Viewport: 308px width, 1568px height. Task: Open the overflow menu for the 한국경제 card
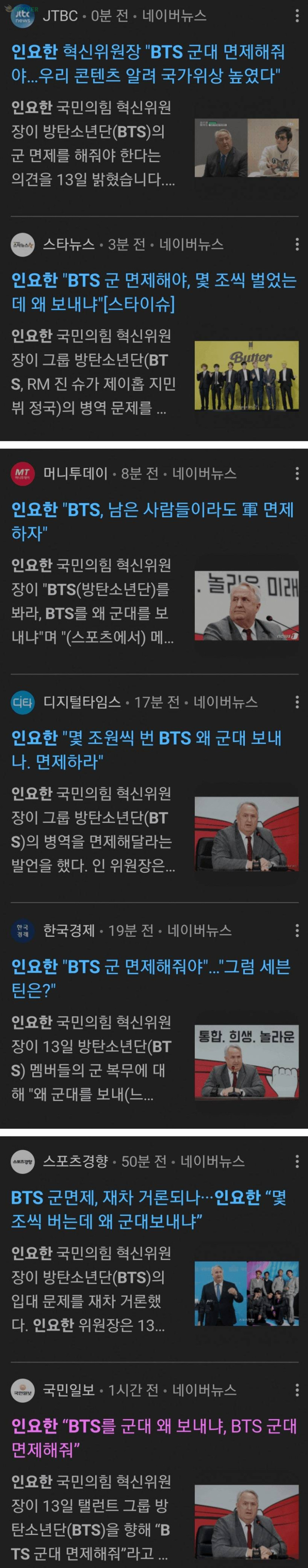pos(296,931)
